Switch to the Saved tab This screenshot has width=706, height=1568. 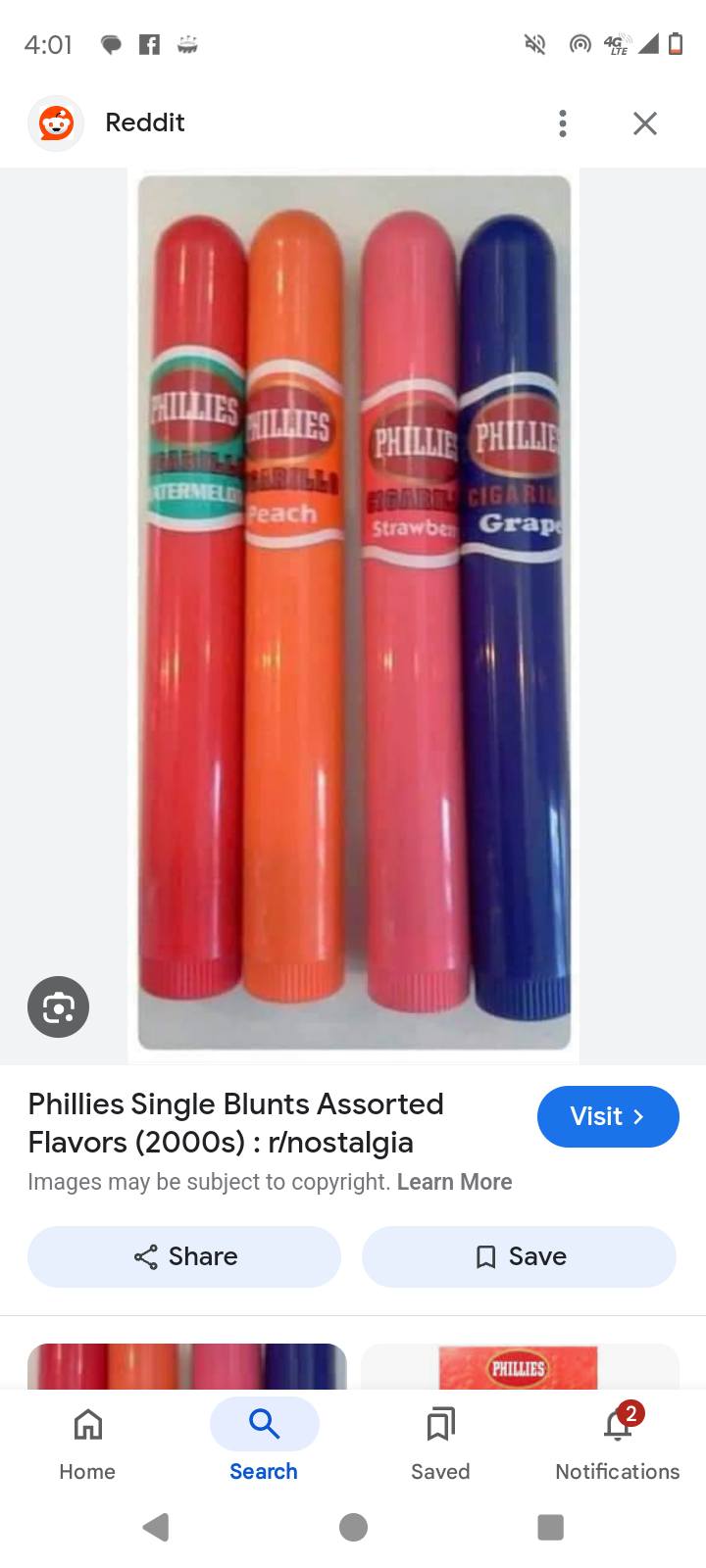pyautogui.click(x=440, y=1441)
